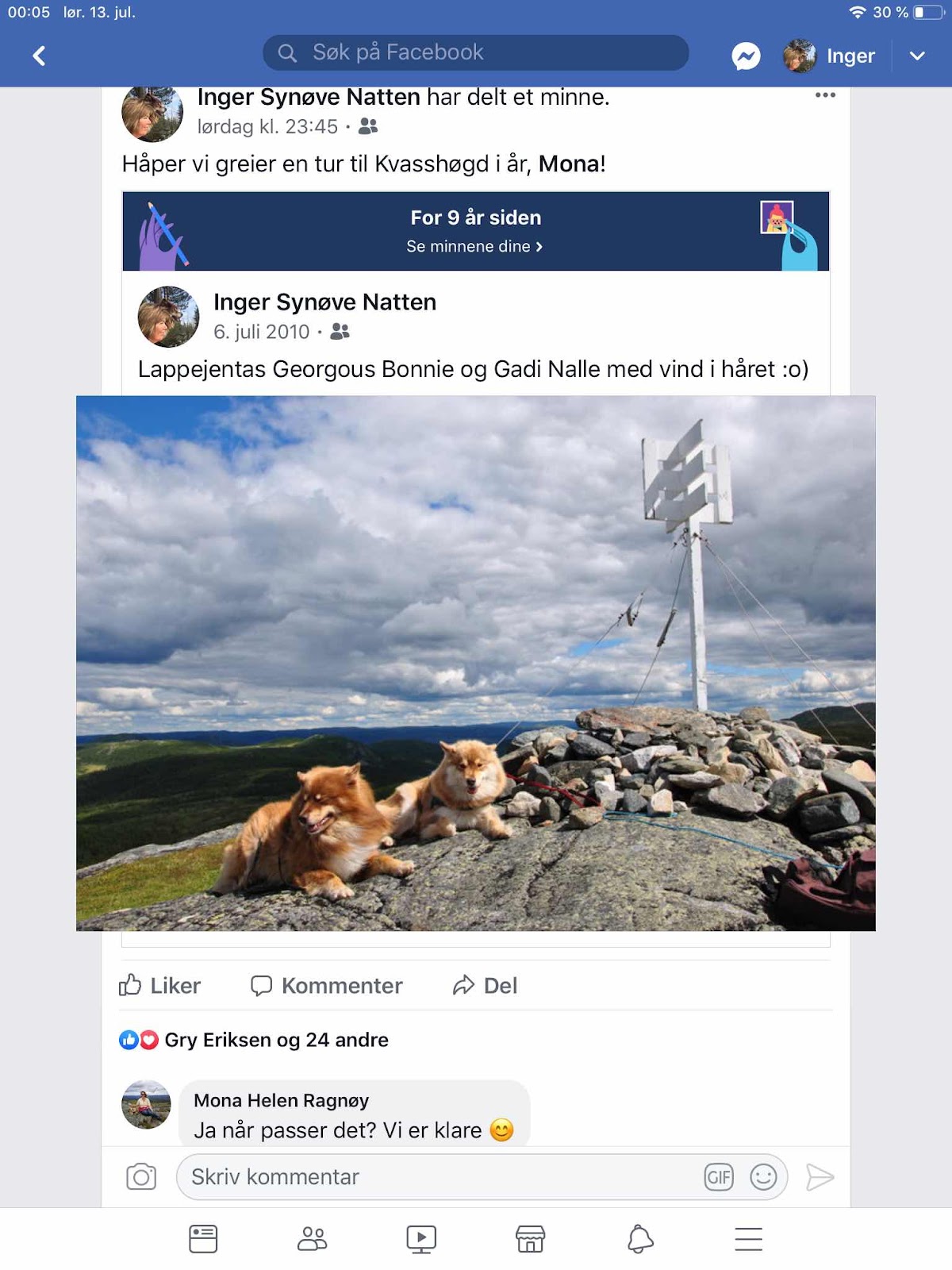The width and height of the screenshot is (952, 1270).
Task: Open Messenger from the top bar
Action: pyautogui.click(x=746, y=56)
